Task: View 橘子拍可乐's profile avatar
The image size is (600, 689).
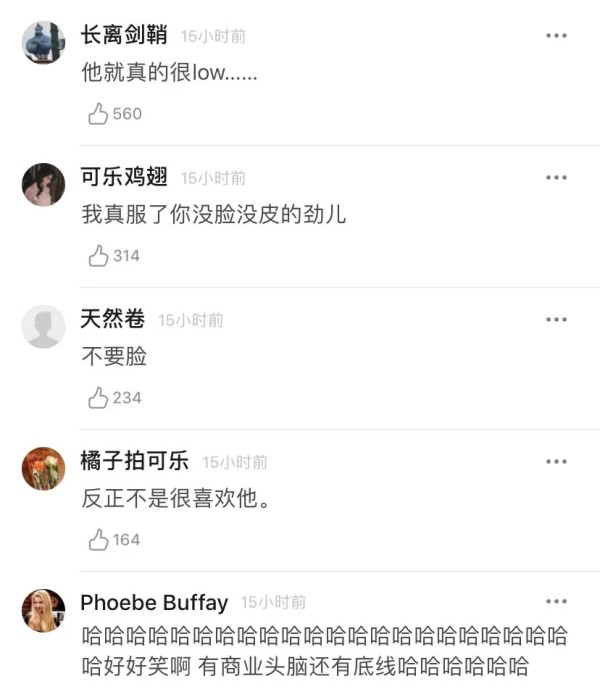Action: tap(43, 468)
